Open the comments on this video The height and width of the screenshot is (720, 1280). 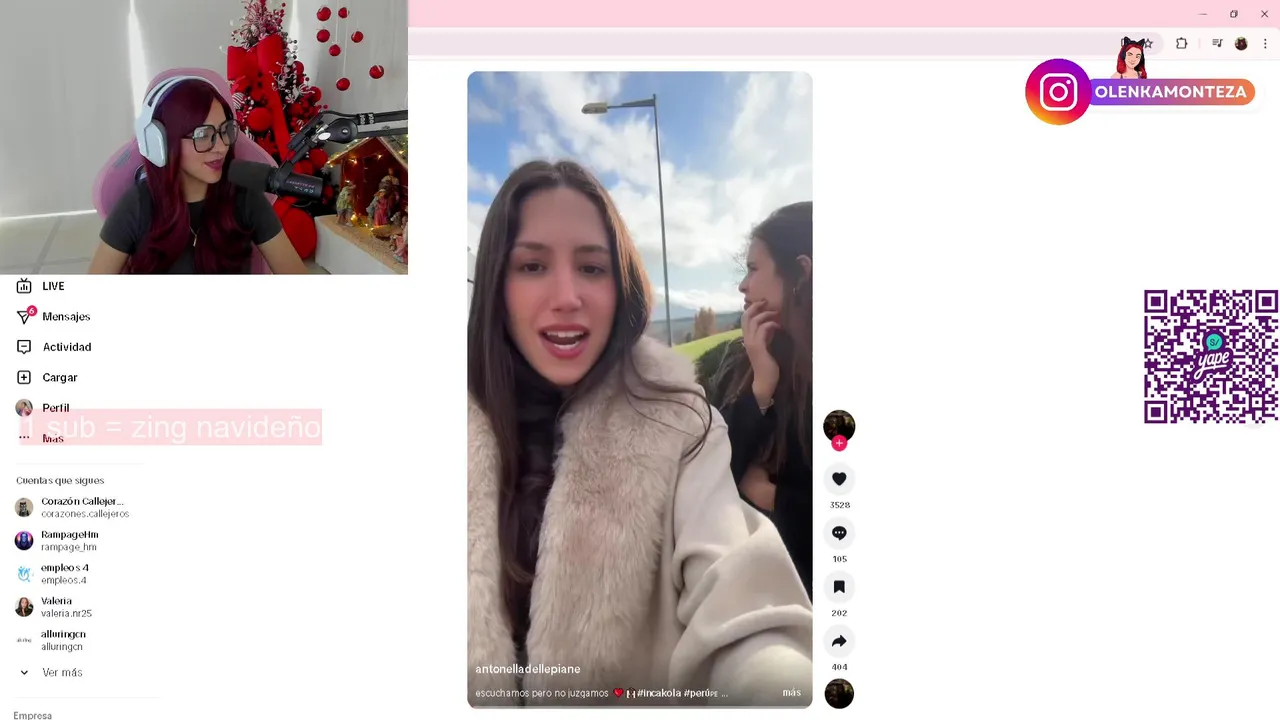[839, 533]
